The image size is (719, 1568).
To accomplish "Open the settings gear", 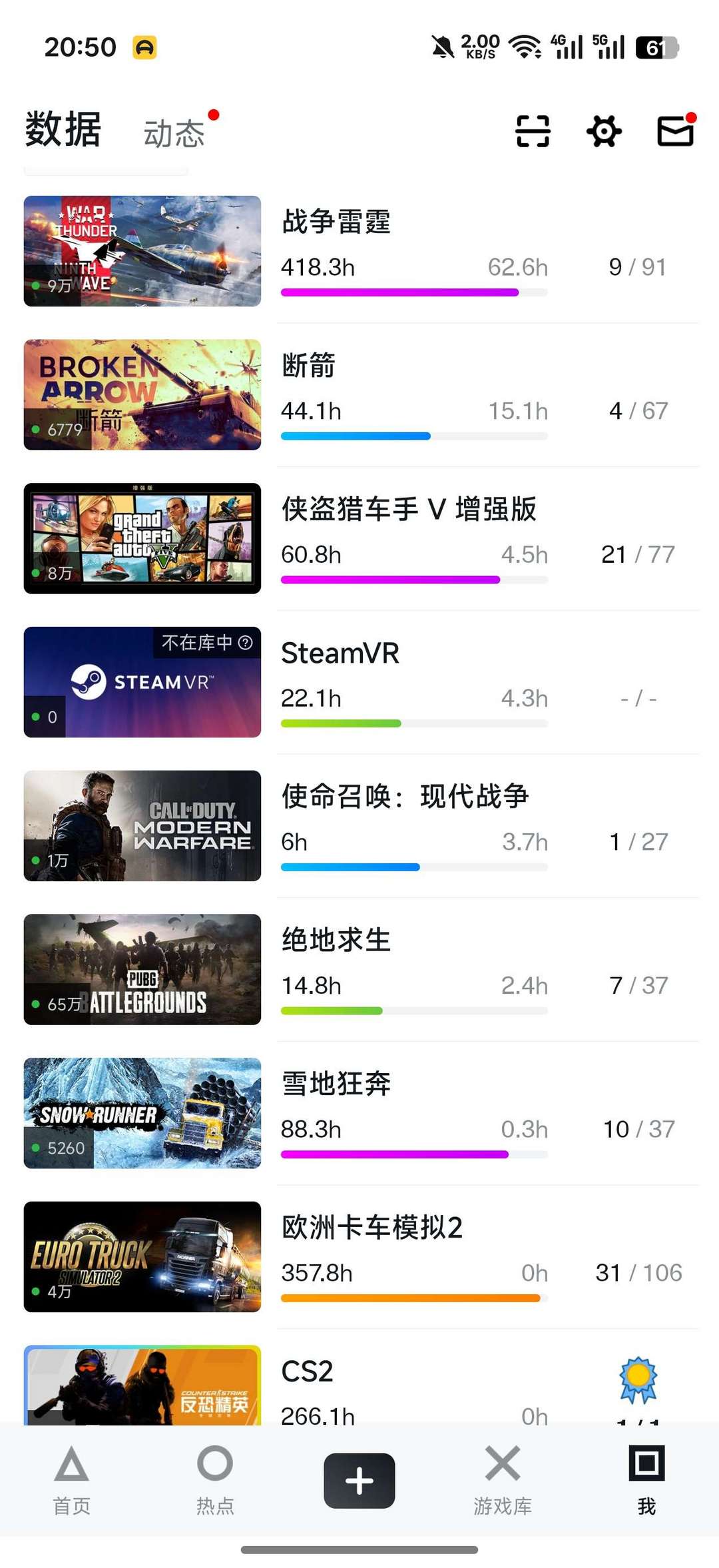I will click(x=604, y=131).
